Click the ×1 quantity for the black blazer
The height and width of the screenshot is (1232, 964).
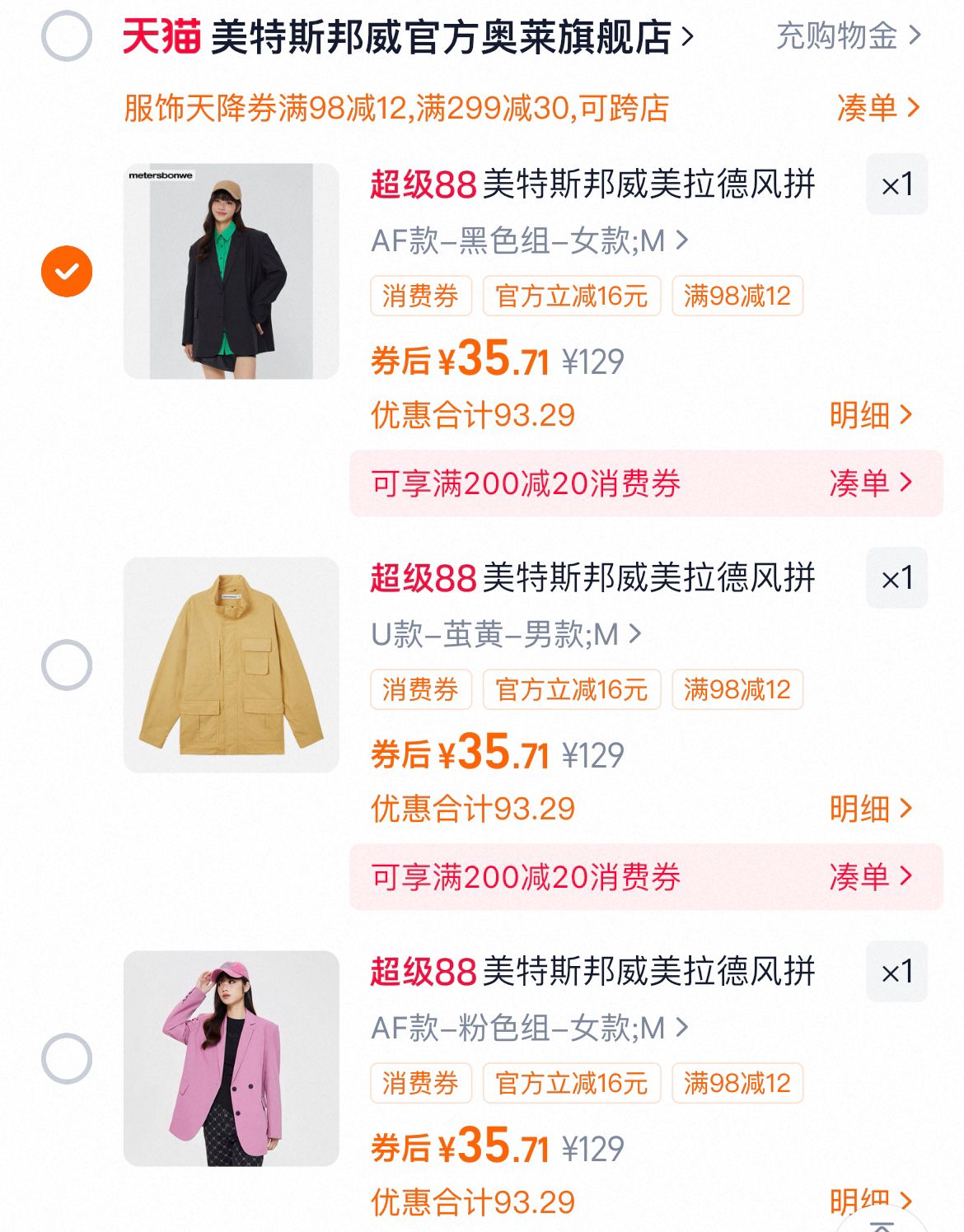pos(896,187)
